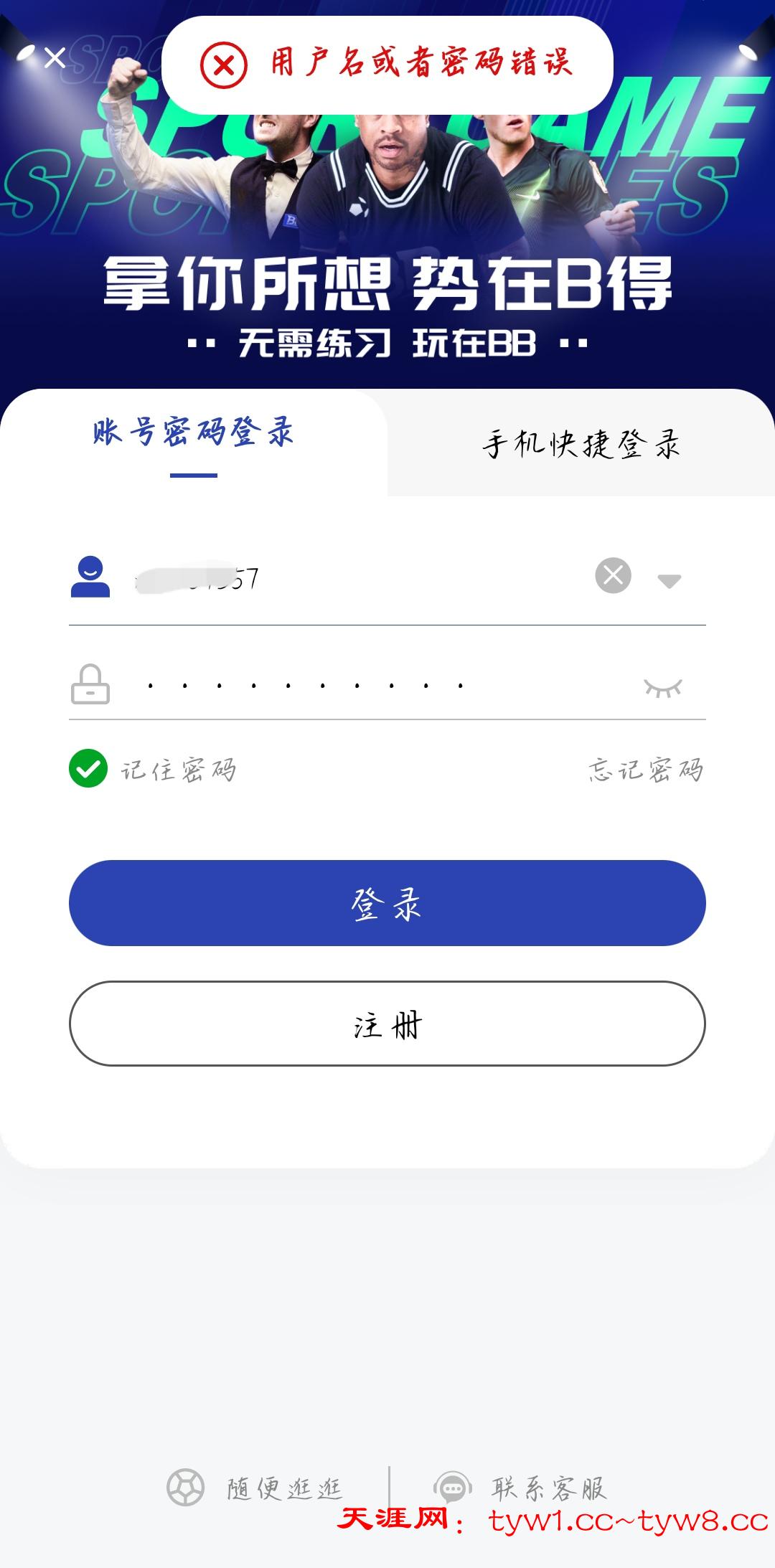
Task: Close the login screen with the X
Action: pos(55,57)
